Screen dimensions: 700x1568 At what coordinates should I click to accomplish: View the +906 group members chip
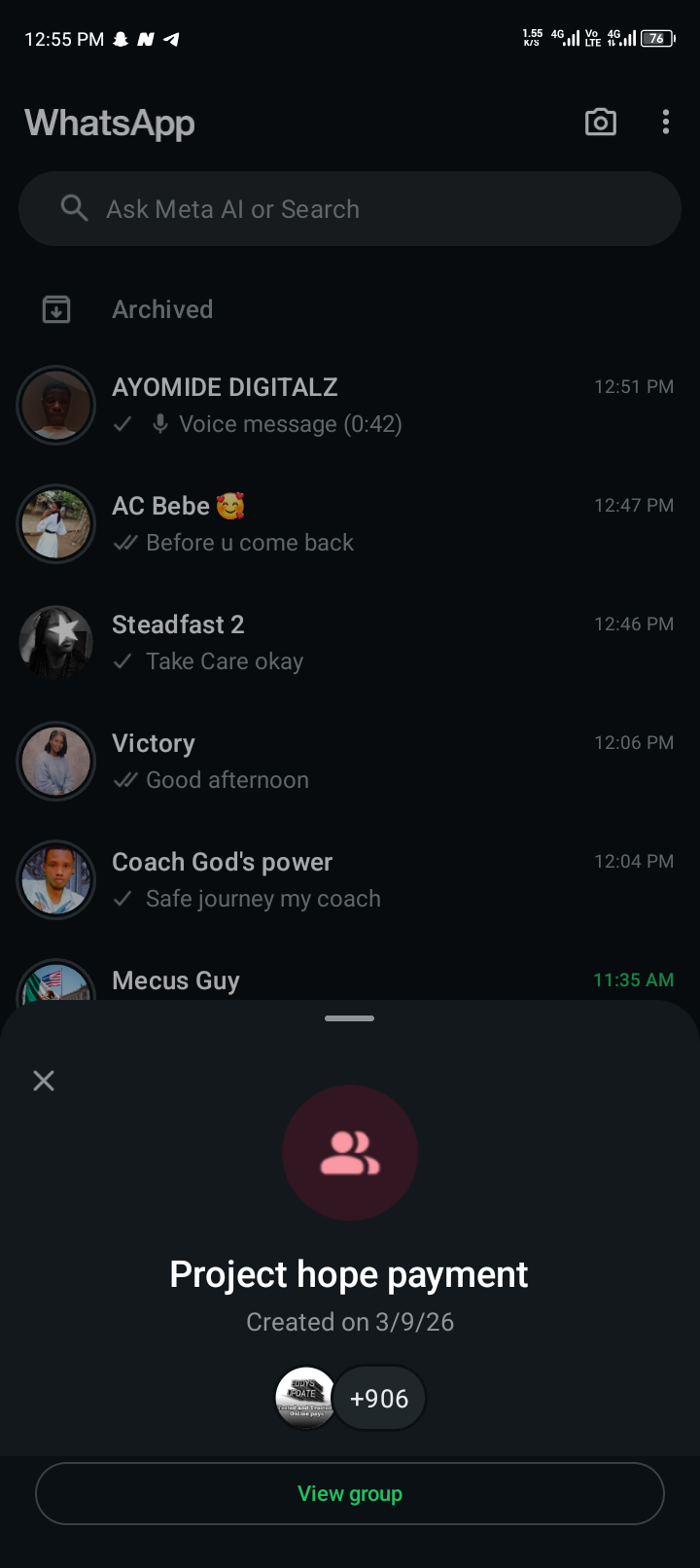pos(379,1399)
